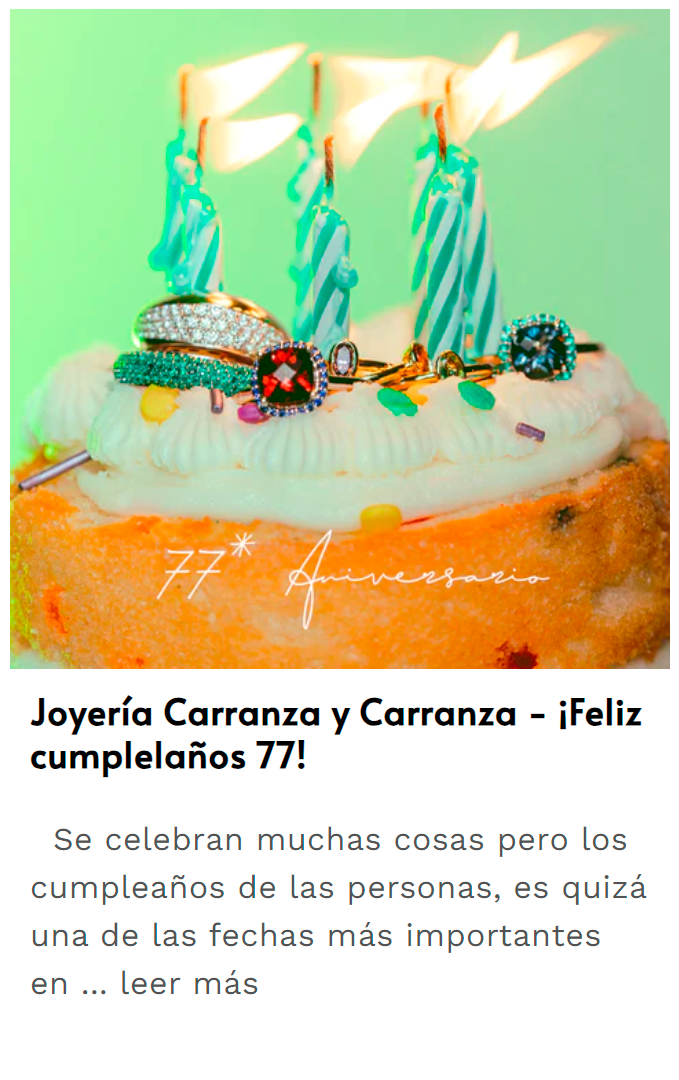679x1080 pixels.
Task: Open the 77 Aniversario cake image
Action: pos(339,339)
